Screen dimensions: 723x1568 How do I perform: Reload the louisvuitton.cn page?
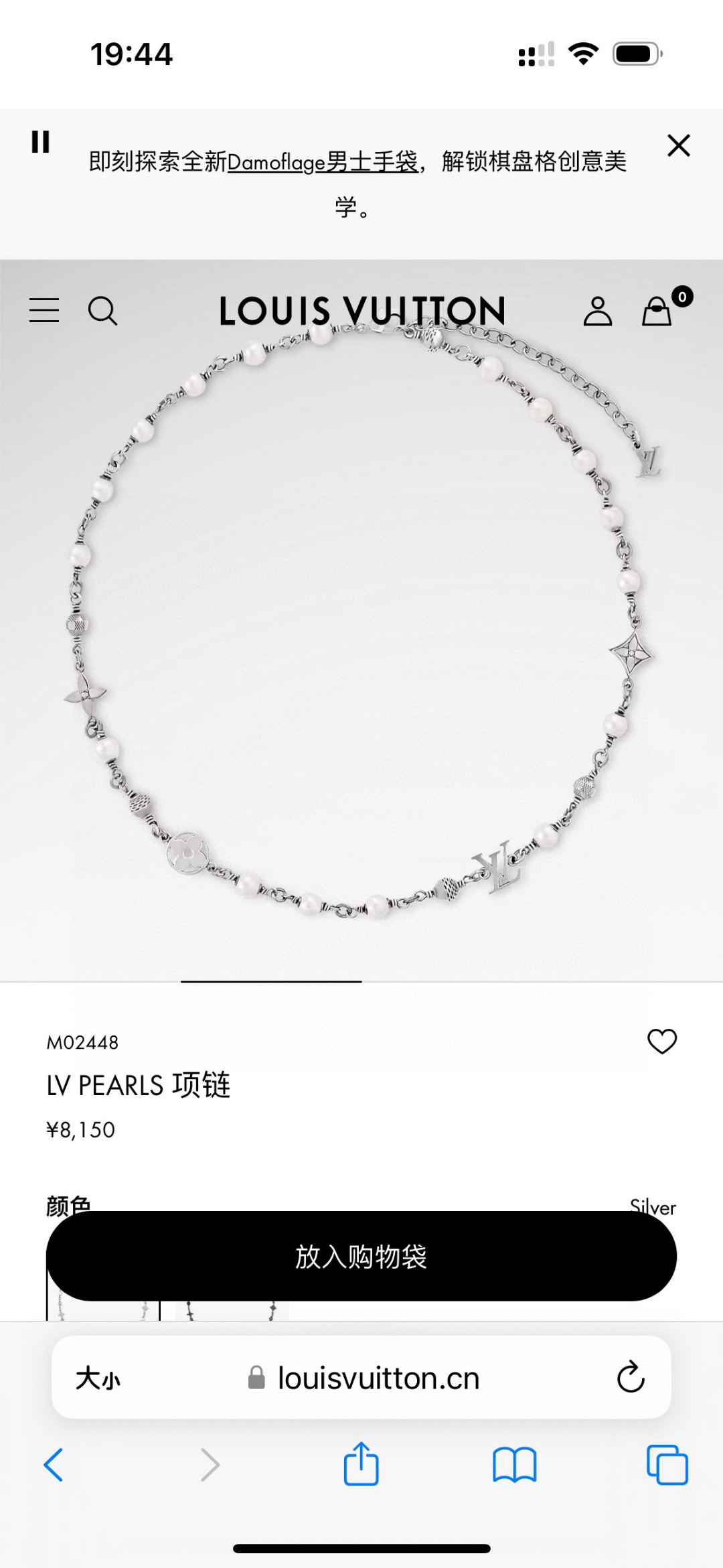630,1378
